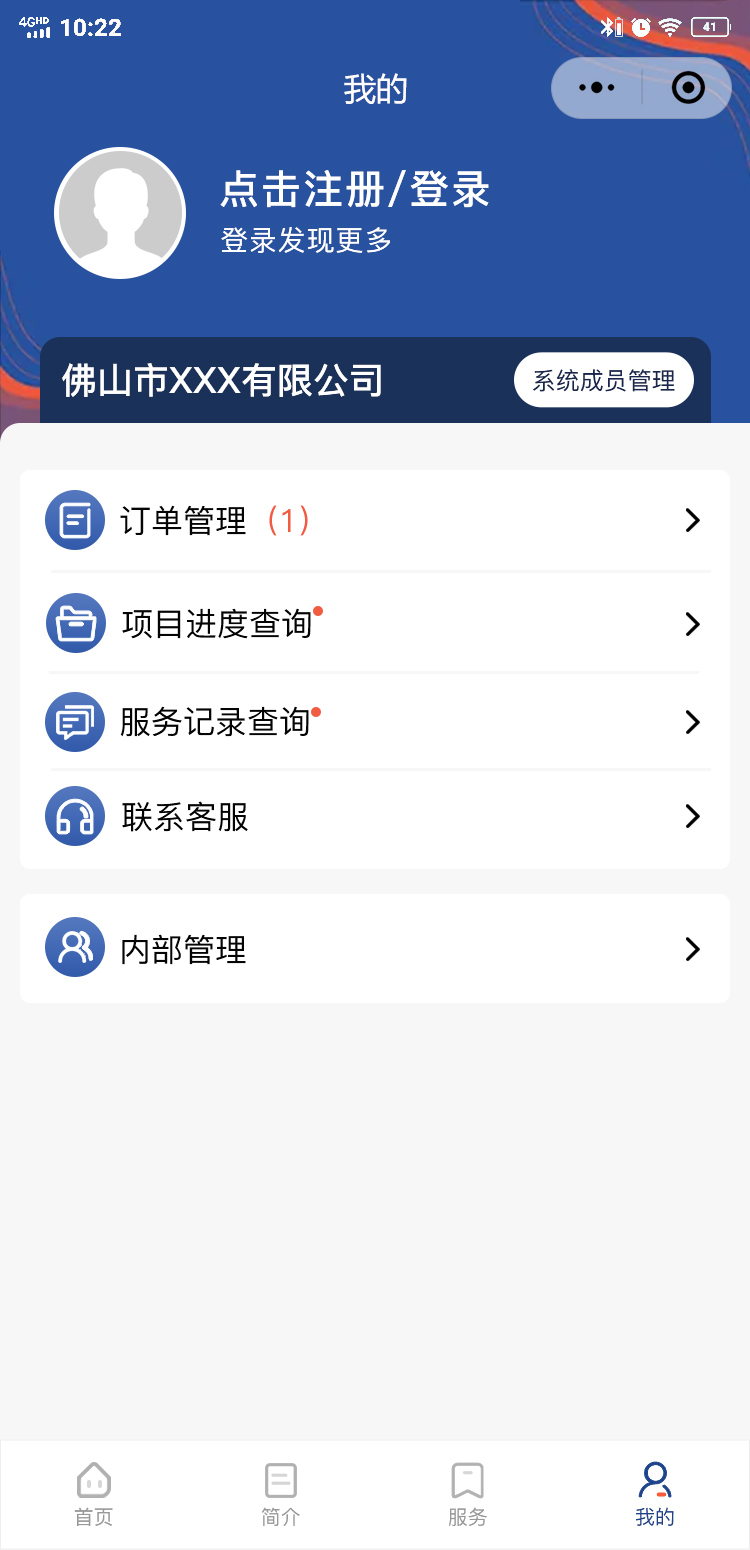Open 系统成员管理
The width and height of the screenshot is (750, 1550).
[x=603, y=380]
